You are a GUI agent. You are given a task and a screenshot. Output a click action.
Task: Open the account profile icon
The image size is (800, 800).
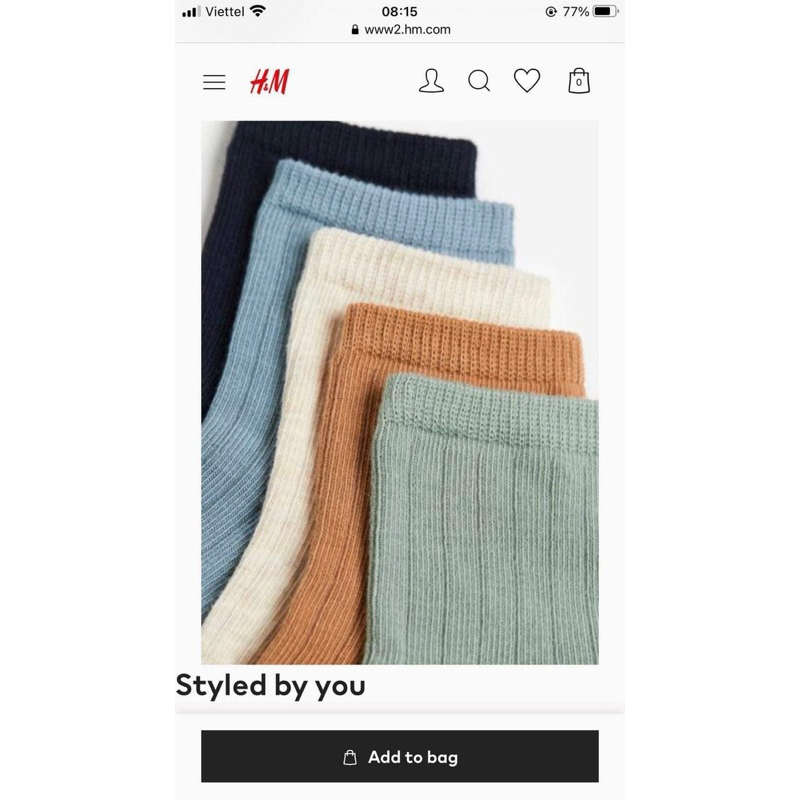(431, 81)
